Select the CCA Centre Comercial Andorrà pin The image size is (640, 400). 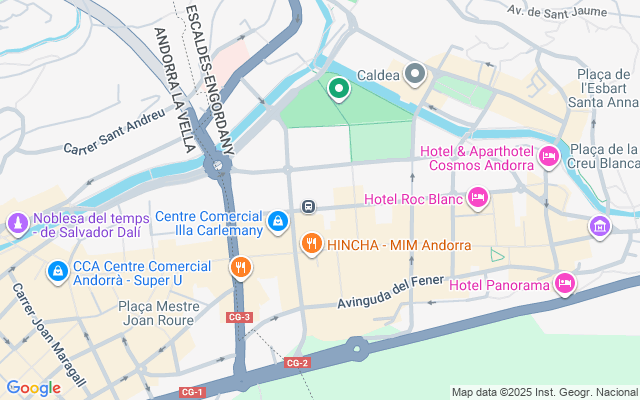(x=57, y=270)
